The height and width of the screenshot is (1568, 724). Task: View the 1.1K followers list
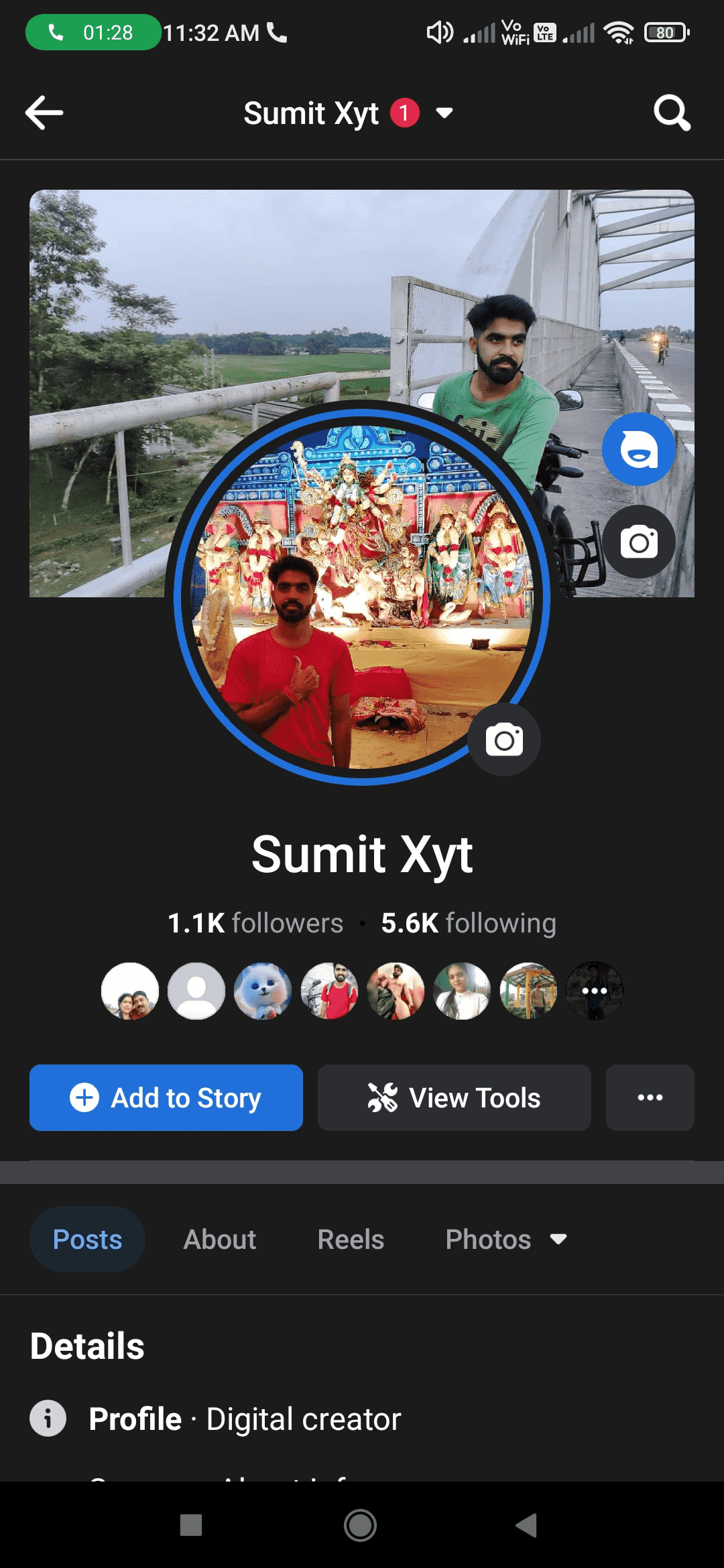pos(255,923)
